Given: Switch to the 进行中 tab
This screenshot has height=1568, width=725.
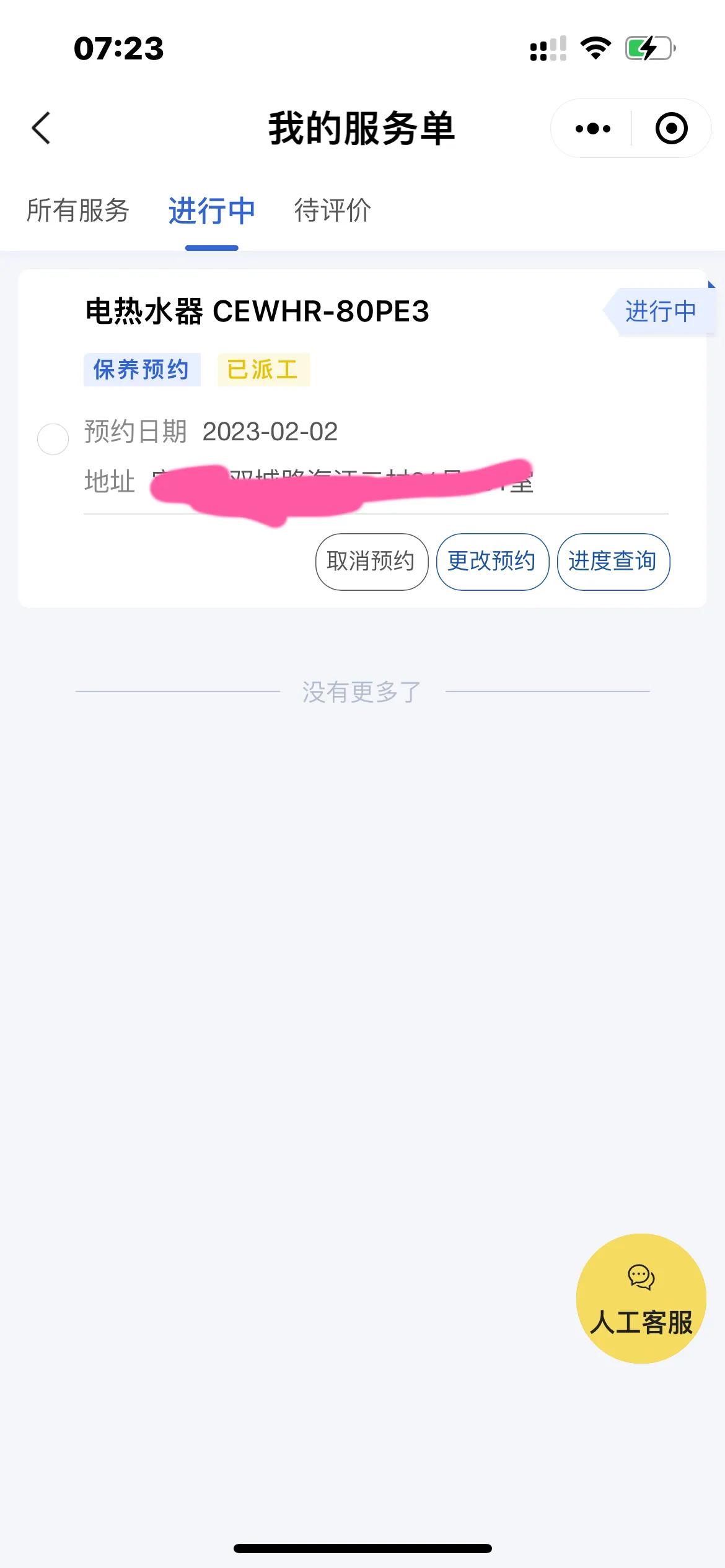Looking at the screenshot, I should coord(212,211).
